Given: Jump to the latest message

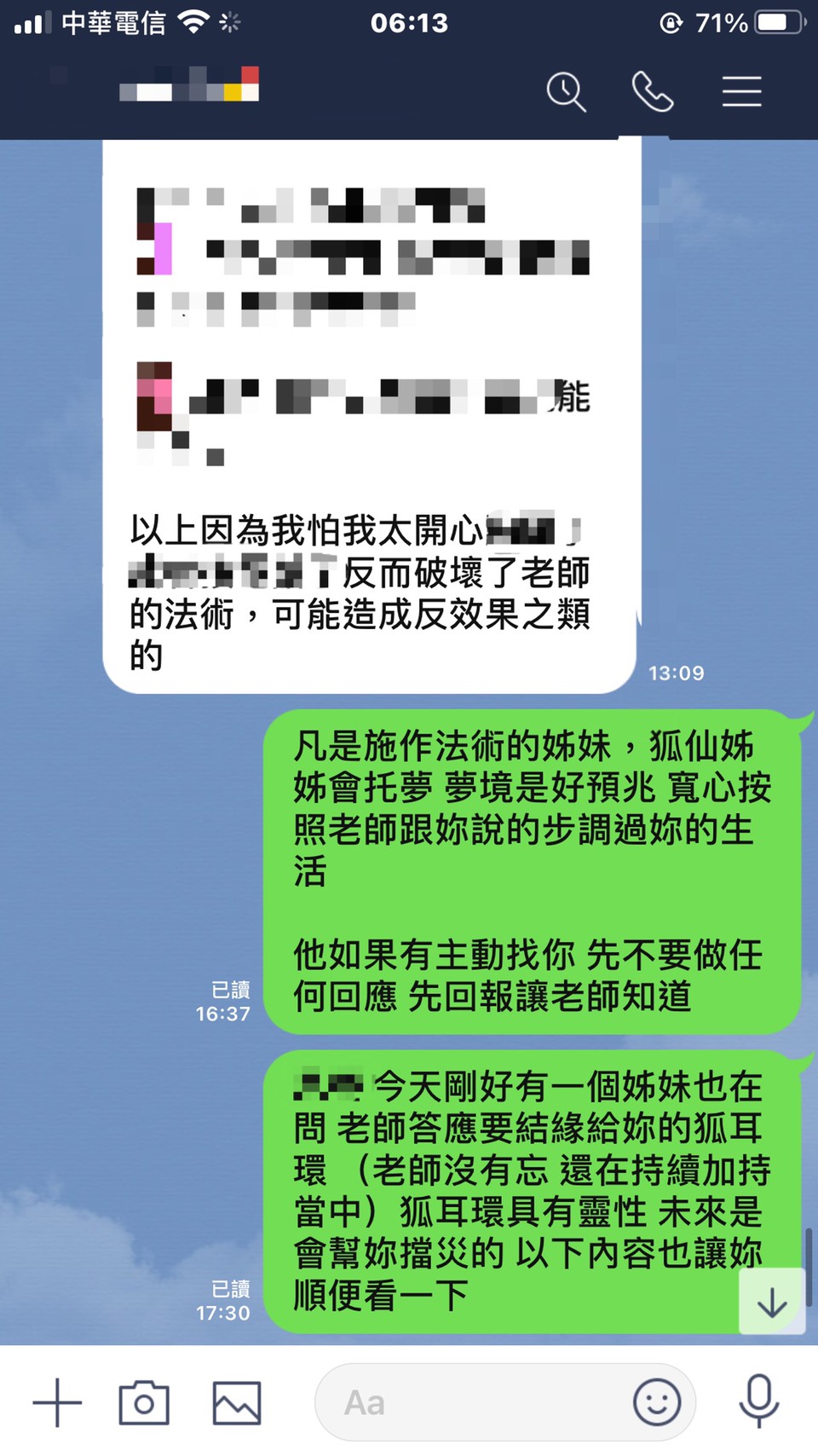Looking at the screenshot, I should pos(771,1303).
